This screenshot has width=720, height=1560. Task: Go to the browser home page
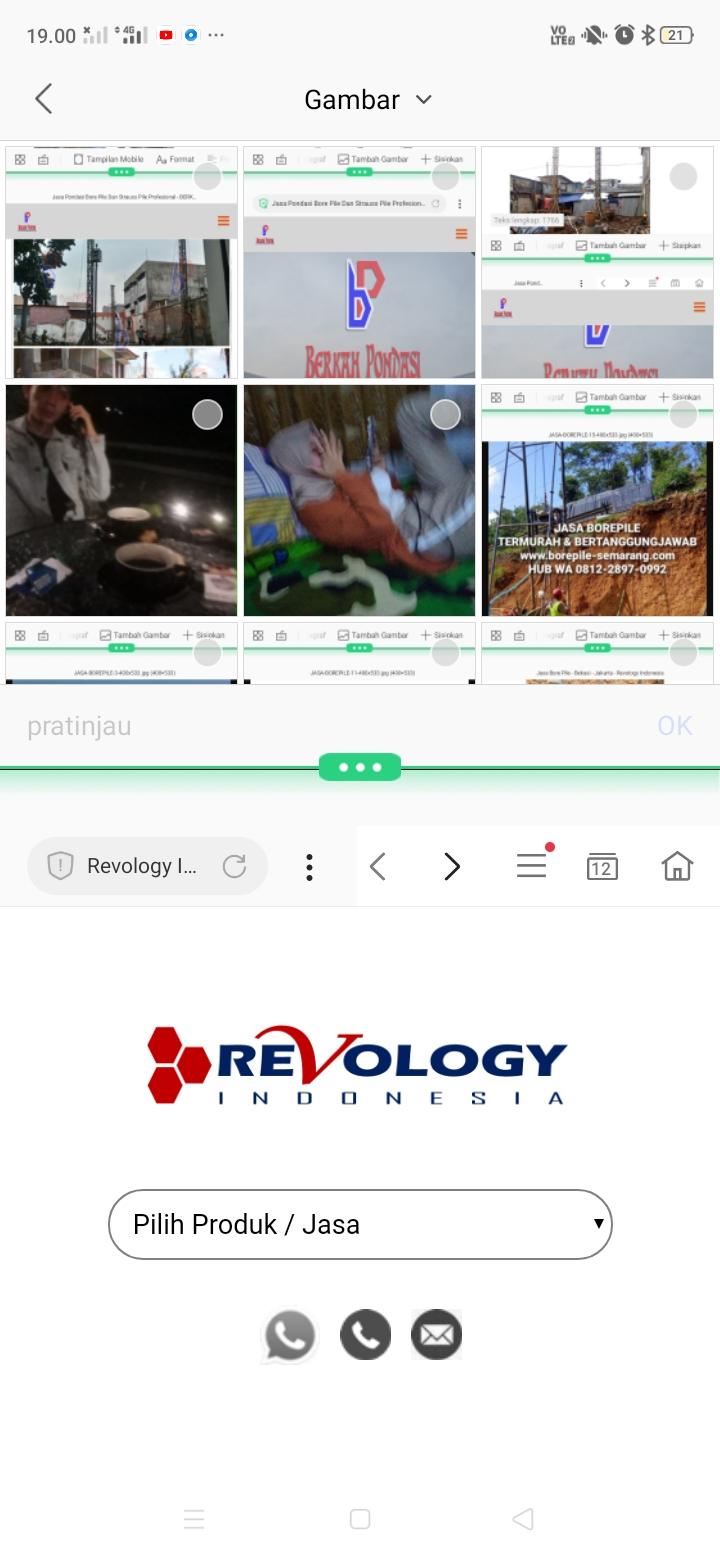677,866
